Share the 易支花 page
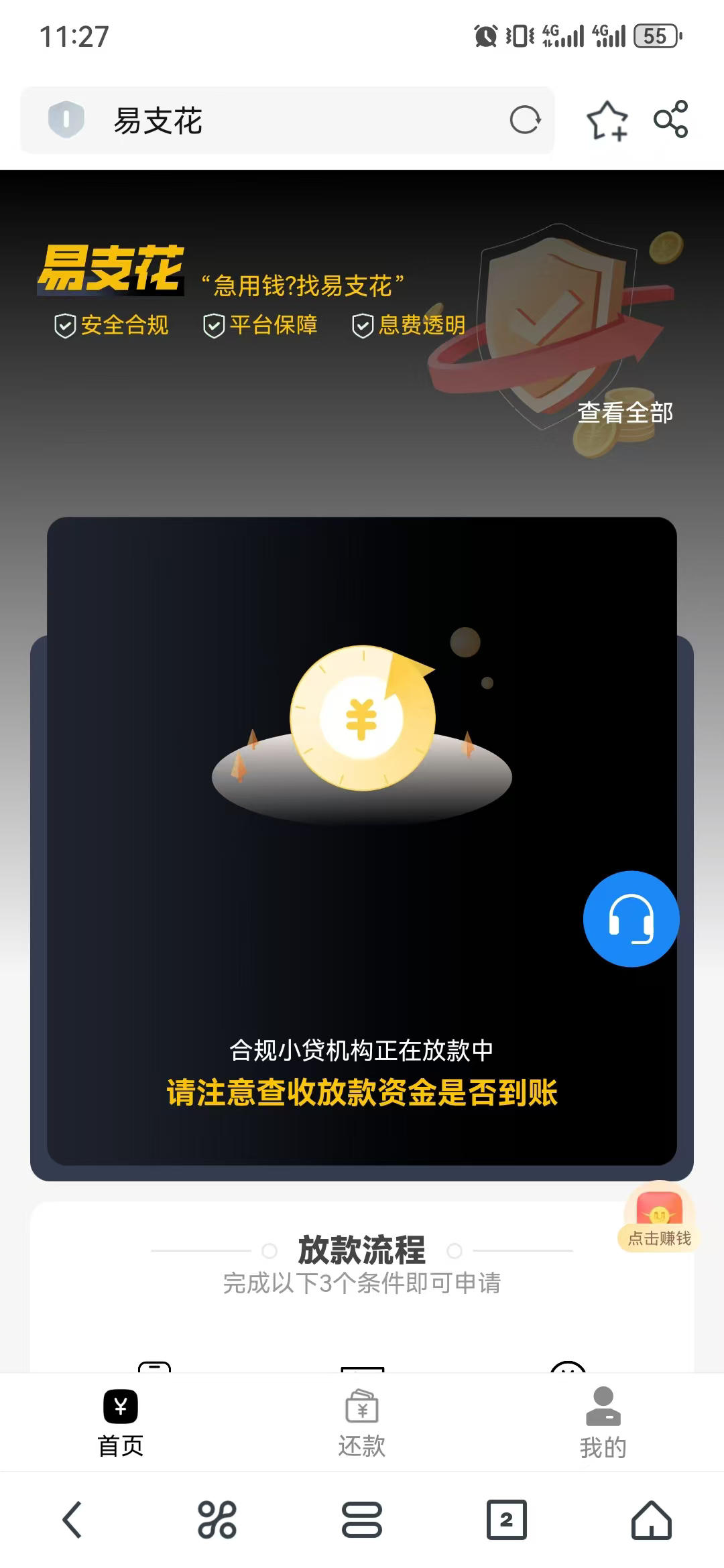724x1568 pixels. pyautogui.click(x=671, y=119)
